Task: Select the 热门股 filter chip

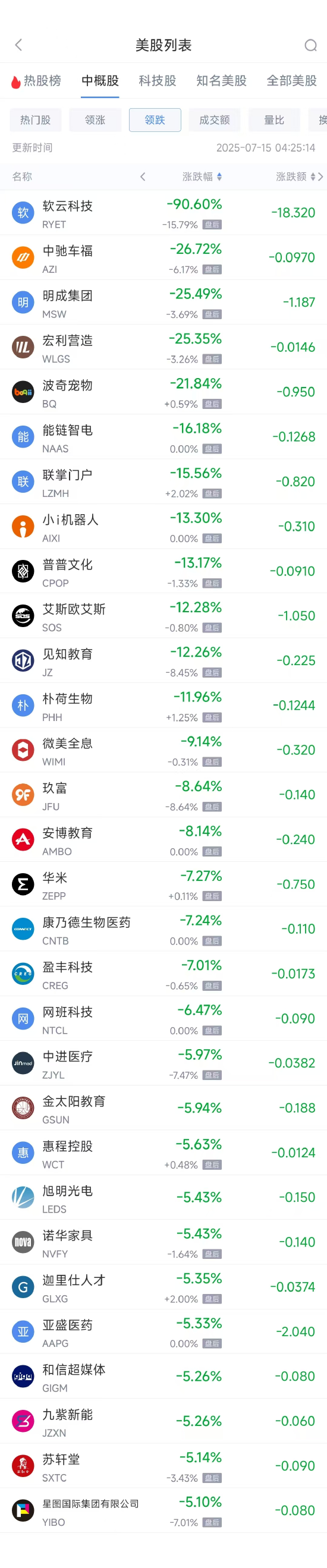Action: (x=35, y=120)
